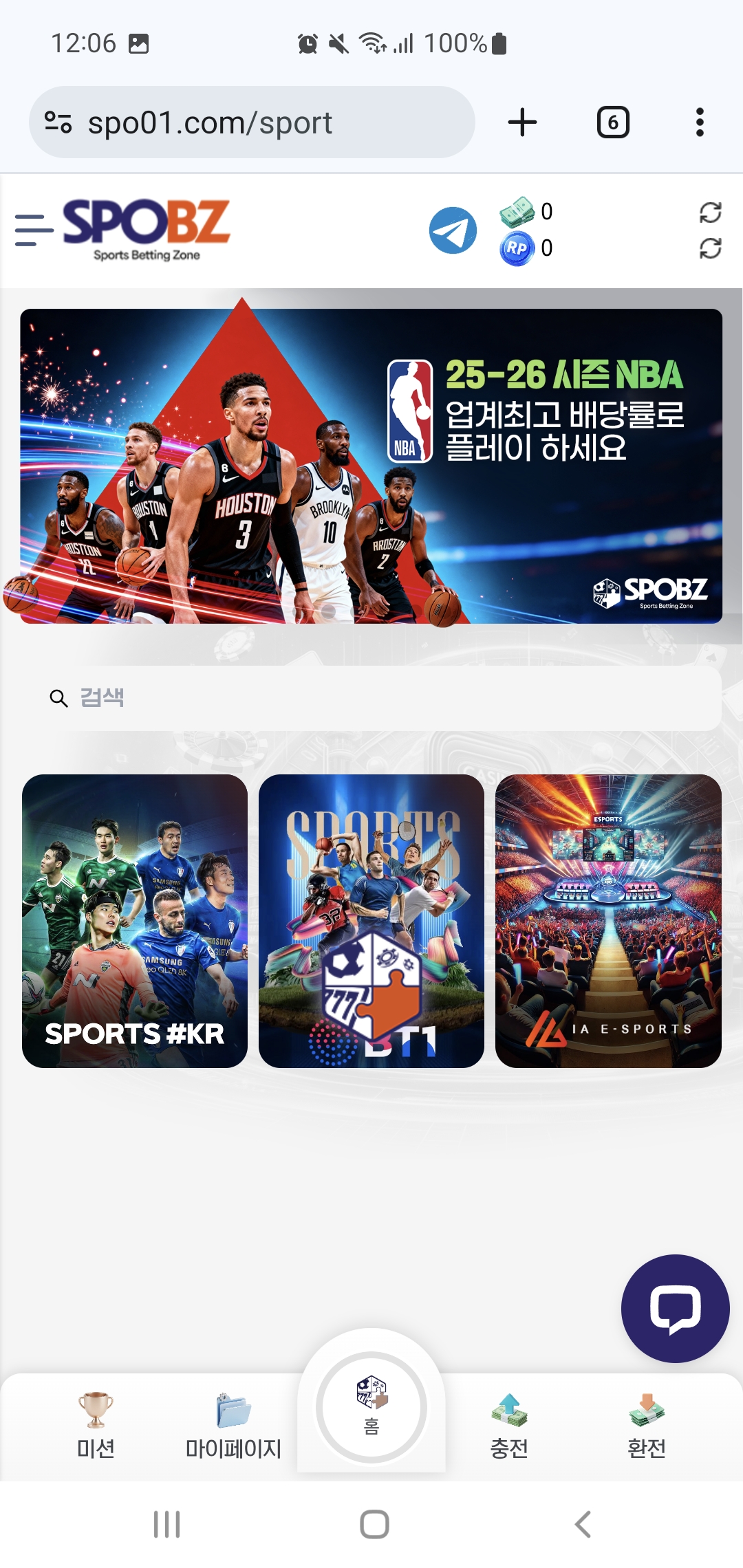Viewport: 743px width, 1568px height.
Task: Refresh the RP points balance
Action: point(710,248)
